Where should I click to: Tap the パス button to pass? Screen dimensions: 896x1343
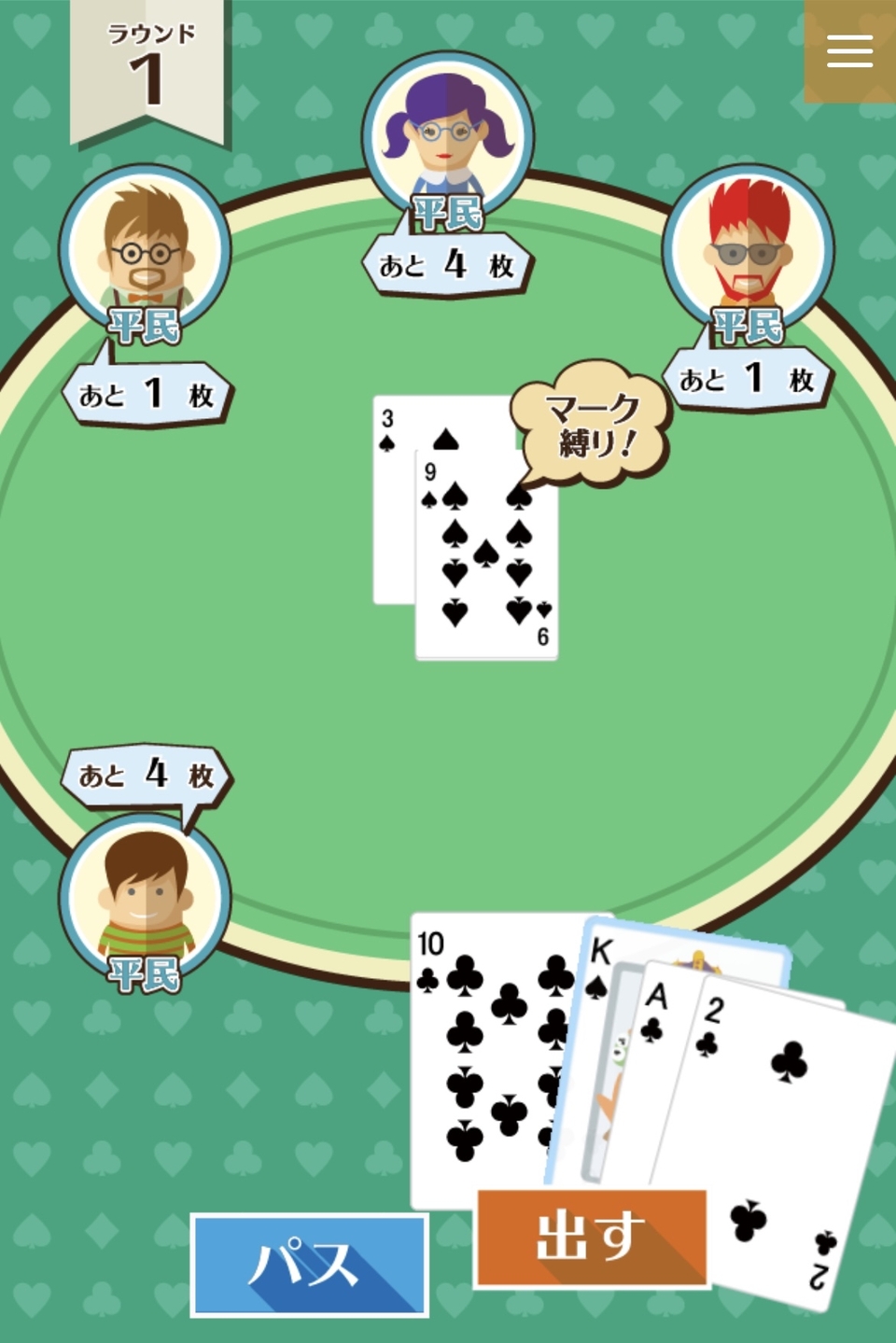point(309,1265)
